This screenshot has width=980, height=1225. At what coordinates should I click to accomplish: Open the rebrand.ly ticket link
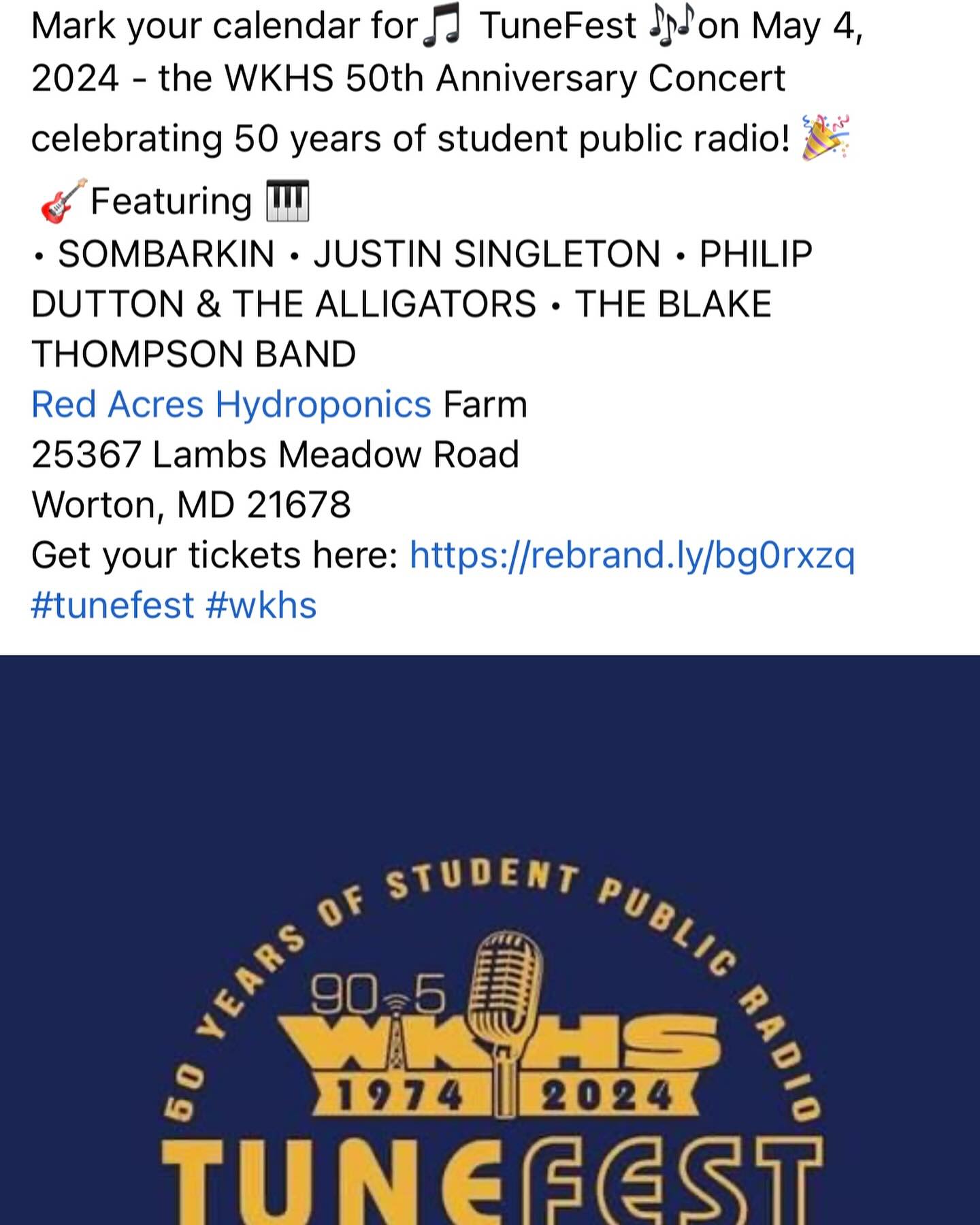(x=632, y=555)
